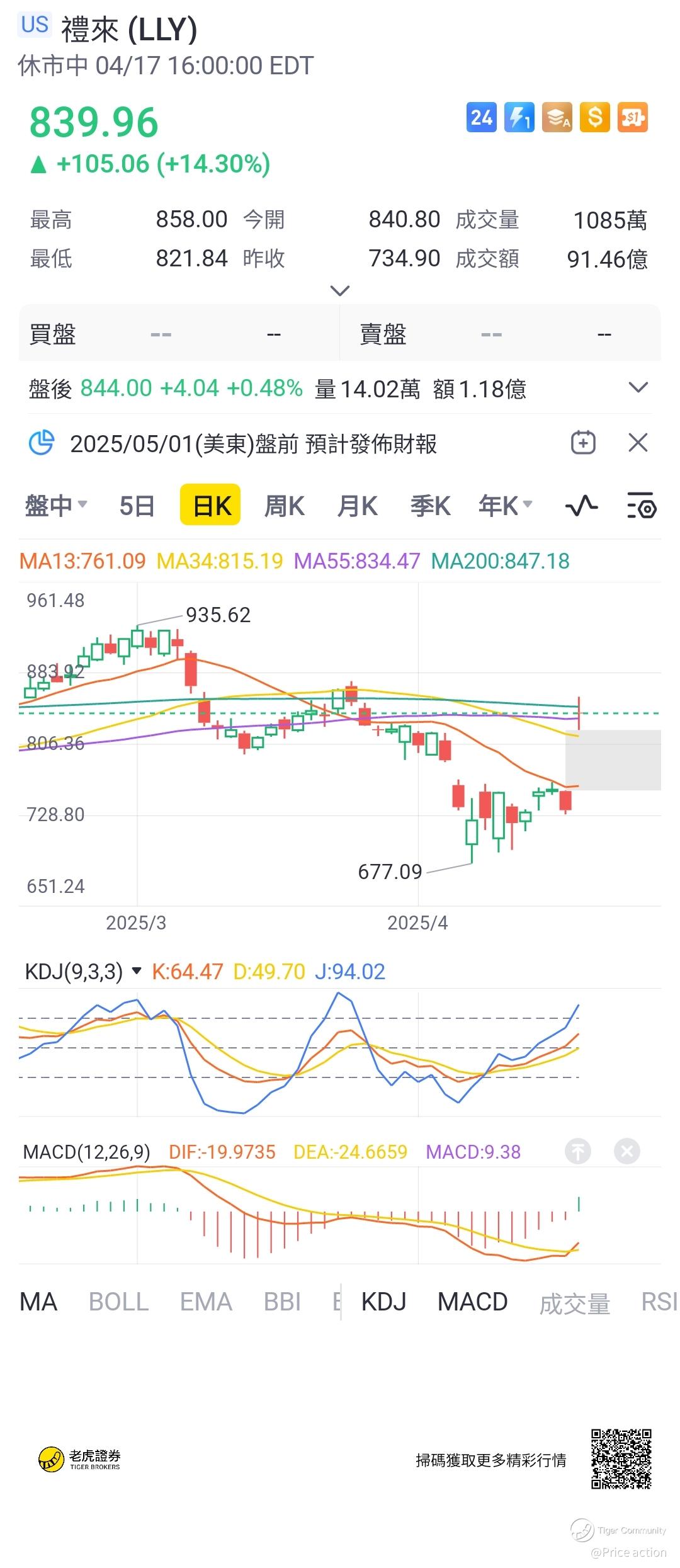The image size is (680, 1568).
Task: Dismiss the earnings release notice
Action: [x=638, y=443]
